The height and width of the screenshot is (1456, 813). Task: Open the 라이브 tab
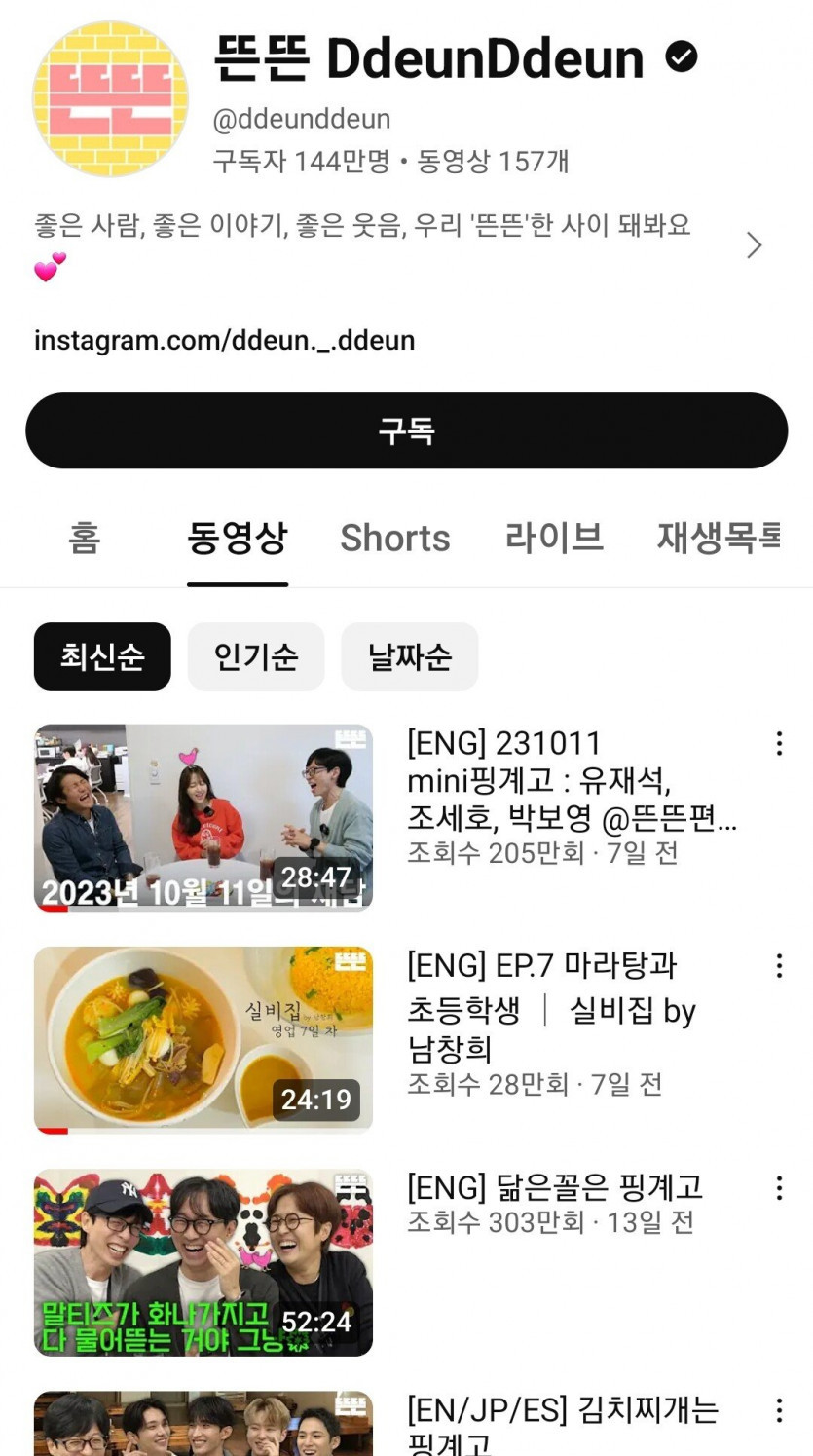[x=554, y=538]
